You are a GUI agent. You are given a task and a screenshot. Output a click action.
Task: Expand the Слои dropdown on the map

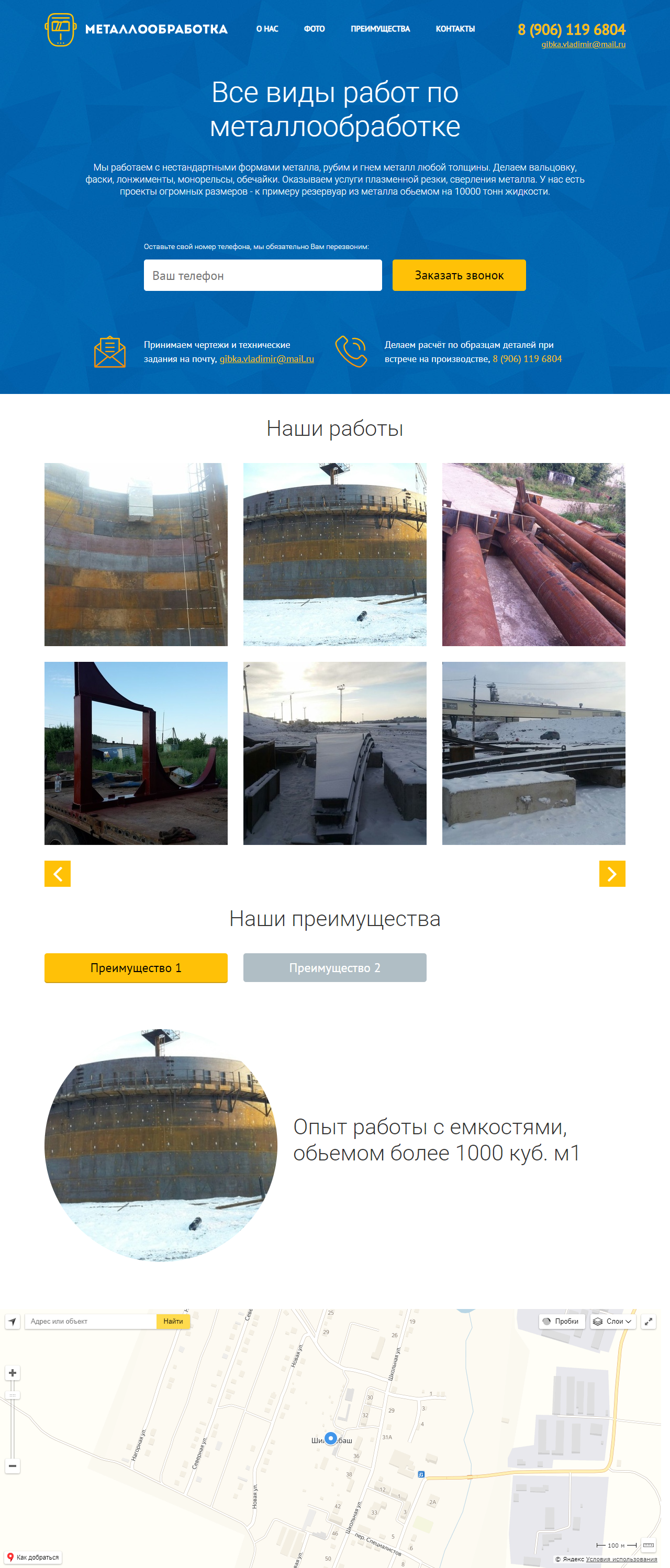click(x=613, y=1321)
